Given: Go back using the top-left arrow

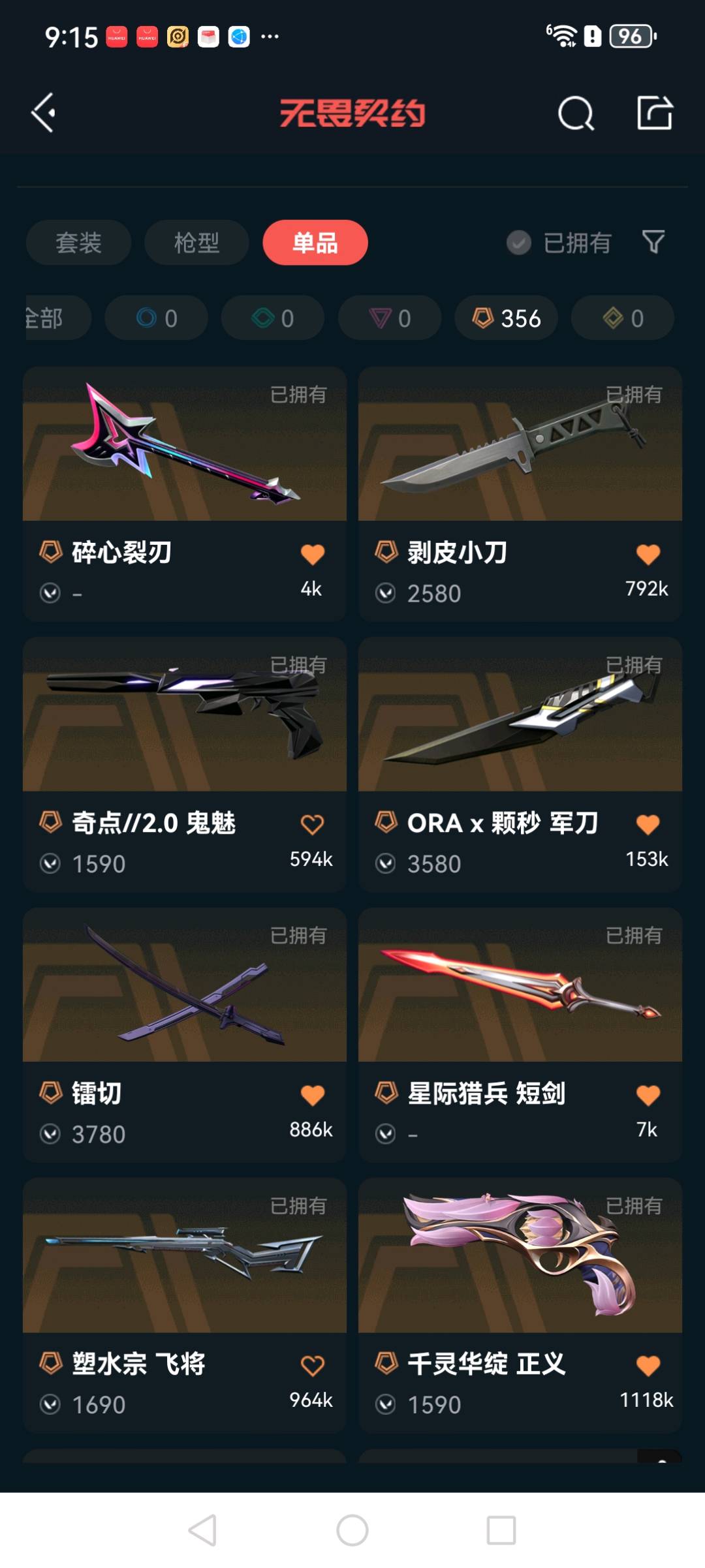Looking at the screenshot, I should click(44, 113).
